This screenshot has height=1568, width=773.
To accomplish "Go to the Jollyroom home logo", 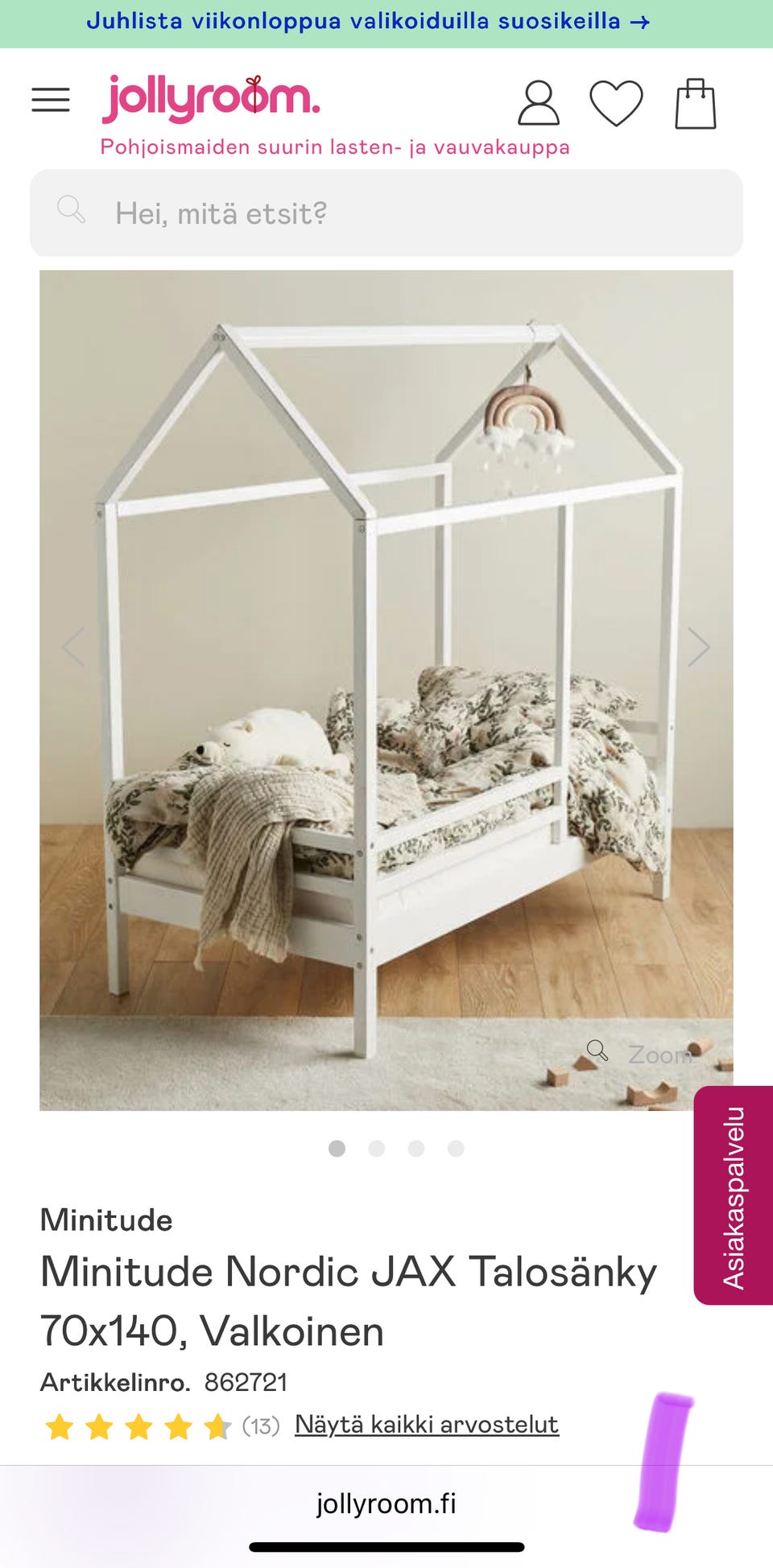I will pos(211,98).
